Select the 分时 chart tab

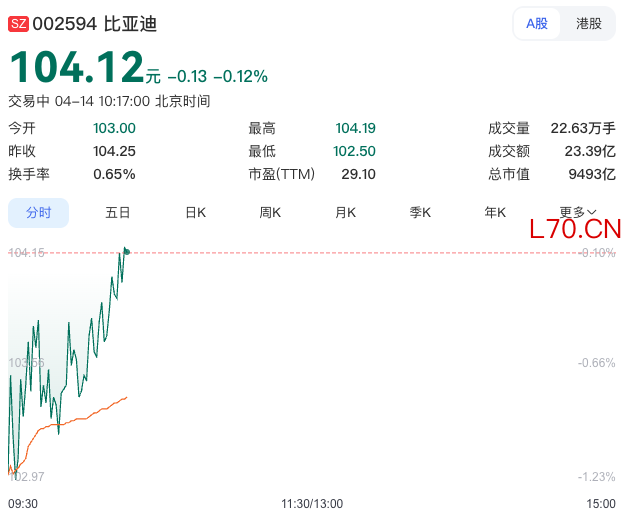pos(38,212)
